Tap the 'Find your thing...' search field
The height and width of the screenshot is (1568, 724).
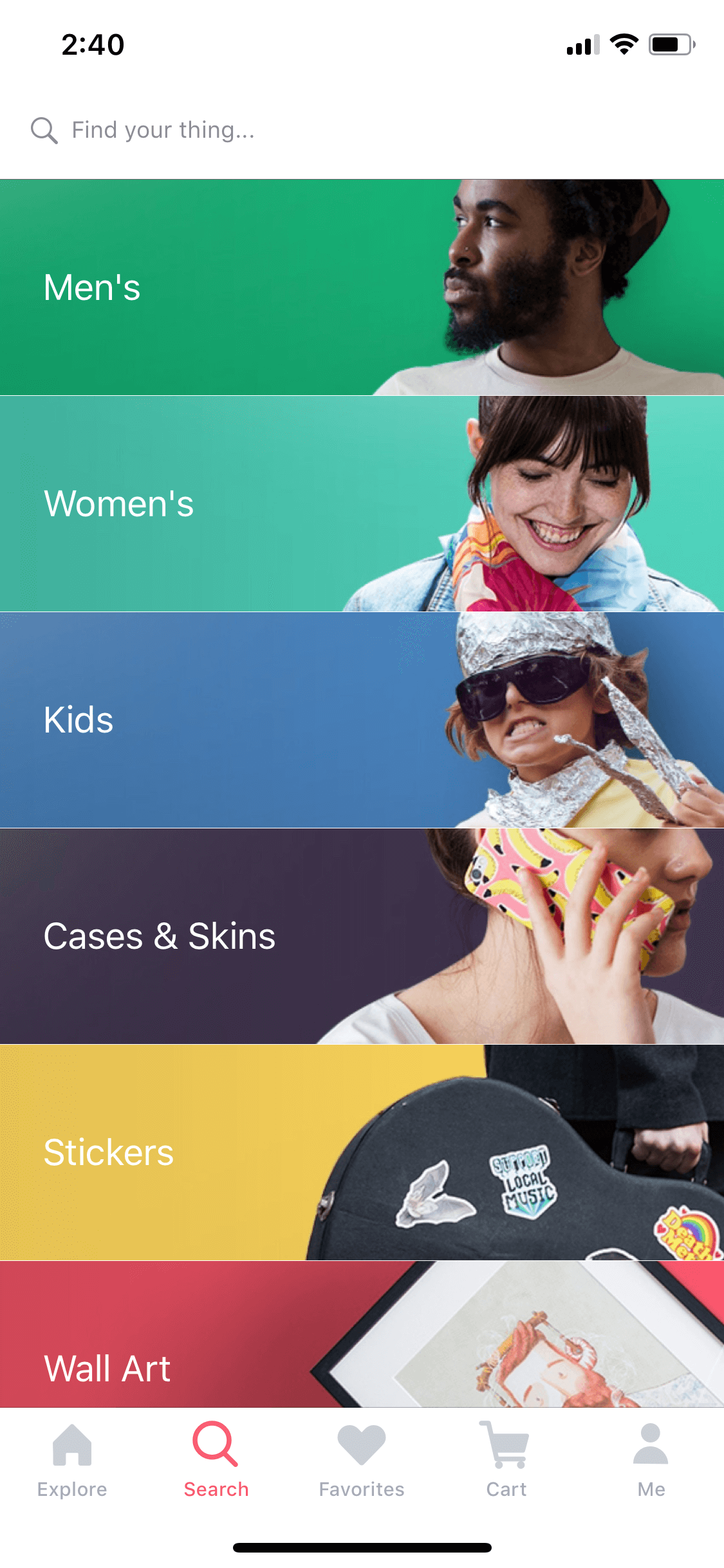coord(362,130)
